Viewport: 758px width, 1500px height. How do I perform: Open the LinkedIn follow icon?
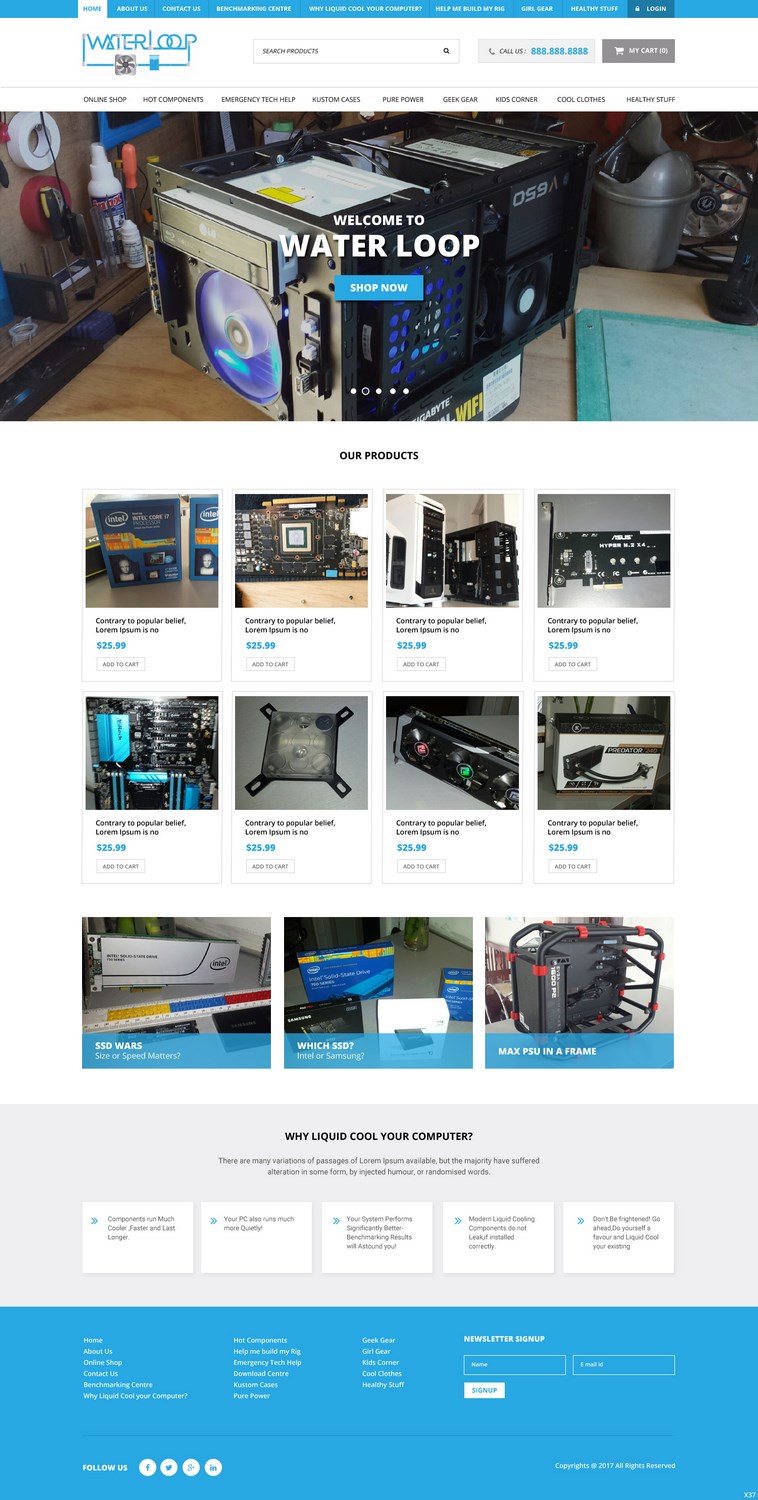point(213,1467)
